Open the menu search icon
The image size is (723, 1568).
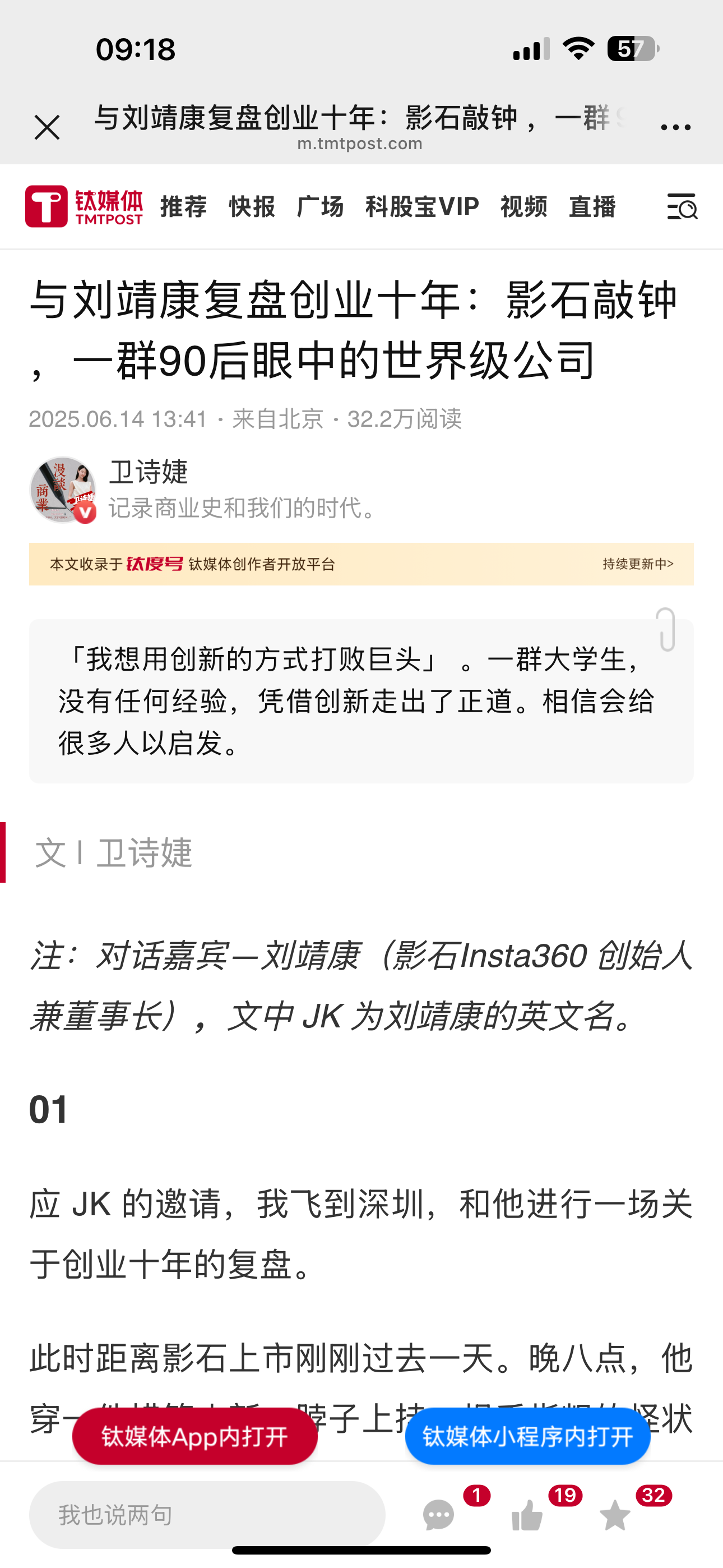682,206
